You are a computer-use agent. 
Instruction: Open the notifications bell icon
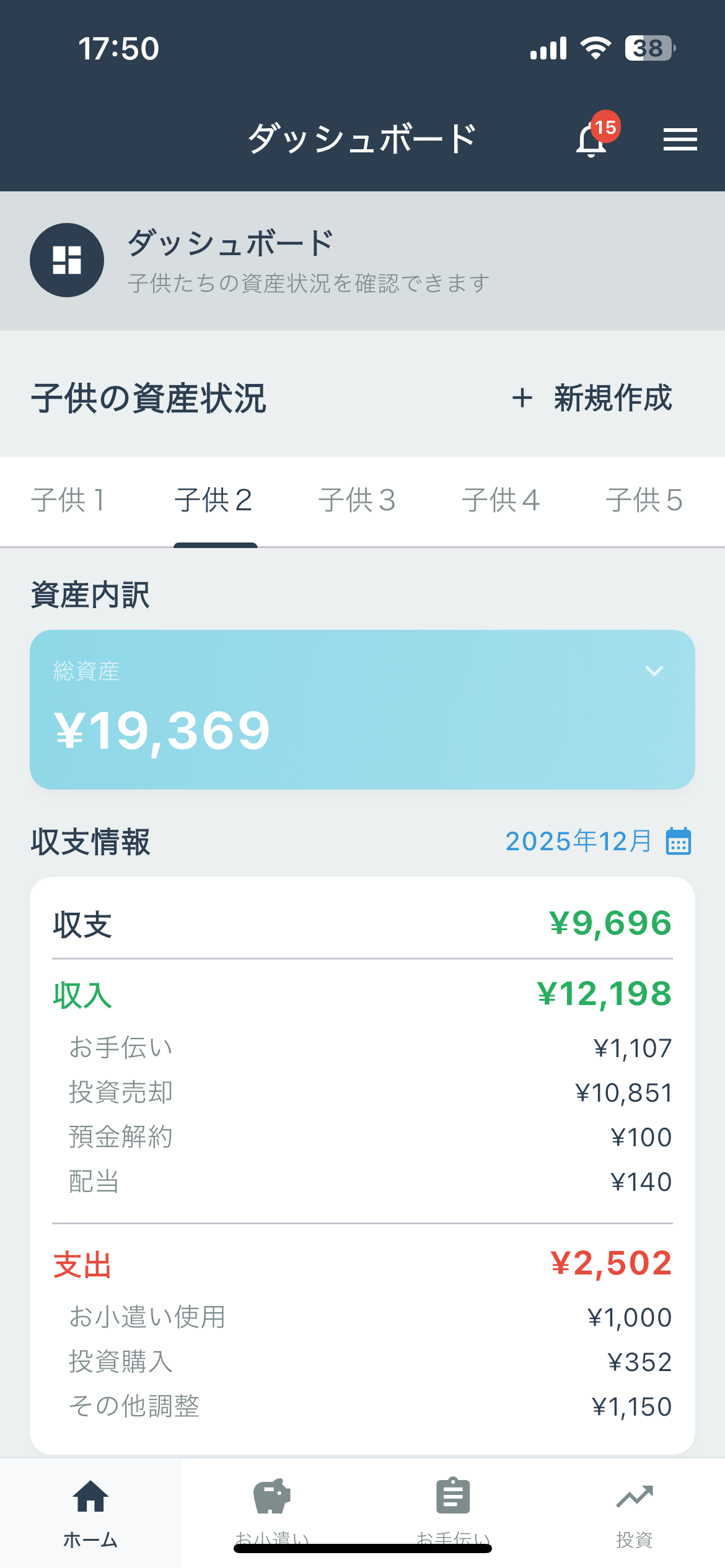591,139
